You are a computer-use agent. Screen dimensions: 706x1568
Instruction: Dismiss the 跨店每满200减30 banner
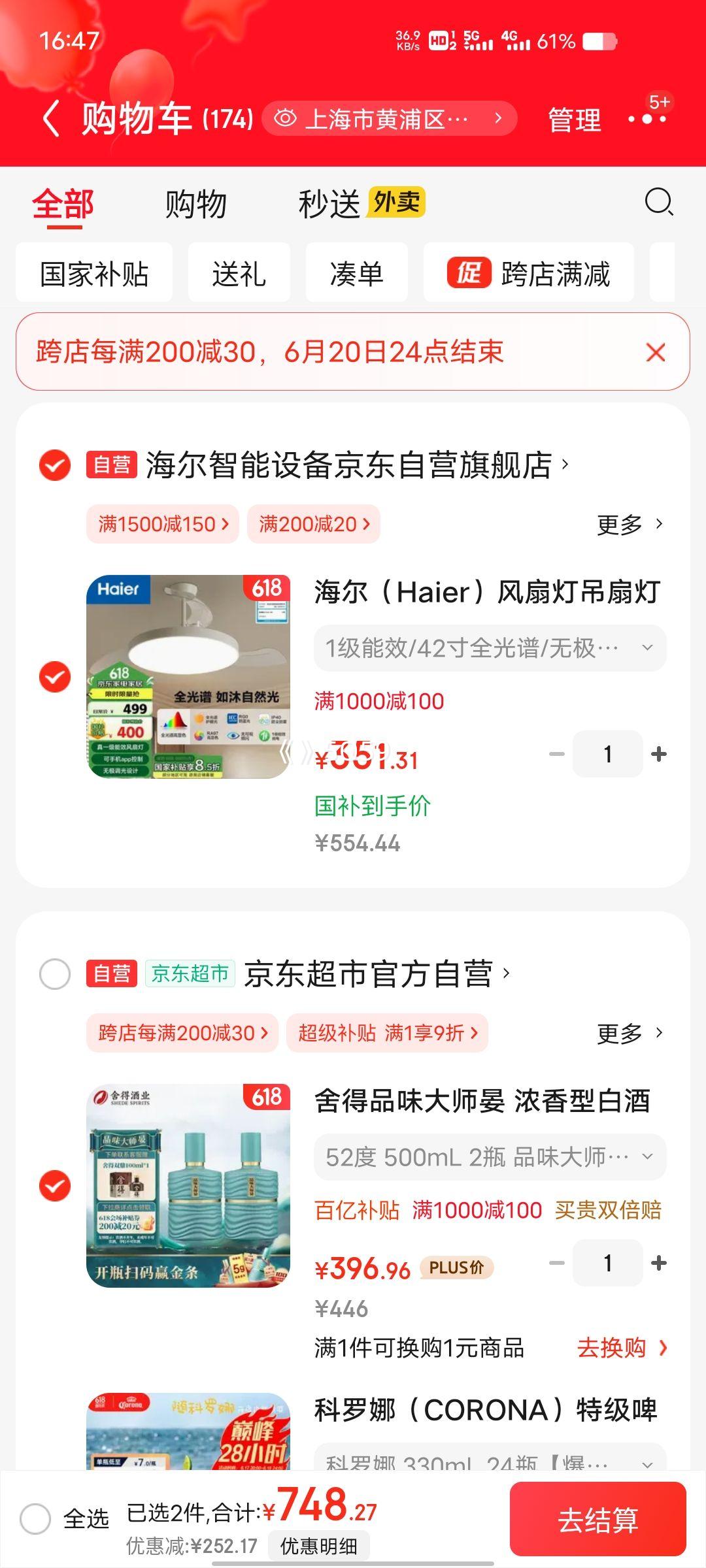click(656, 352)
